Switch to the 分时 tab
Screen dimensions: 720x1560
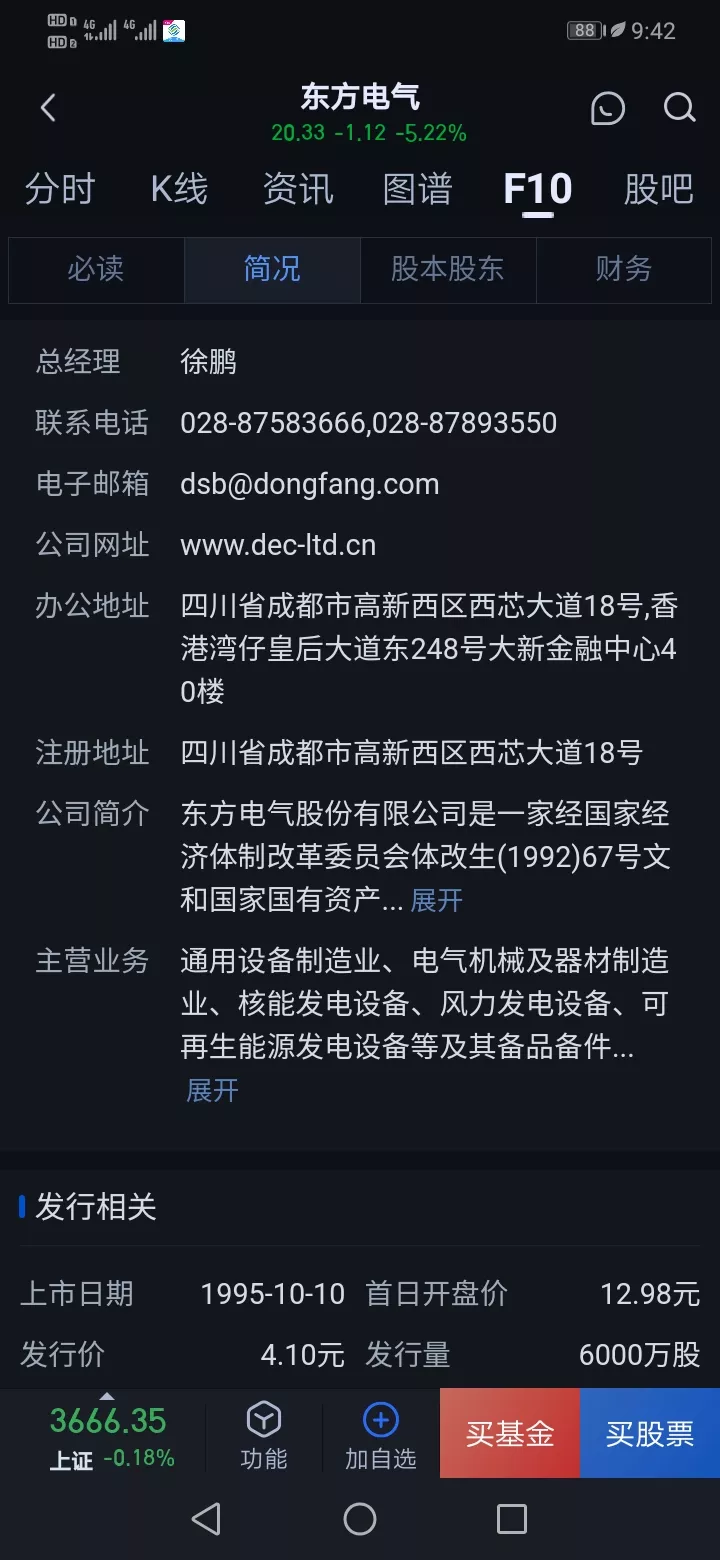click(60, 189)
